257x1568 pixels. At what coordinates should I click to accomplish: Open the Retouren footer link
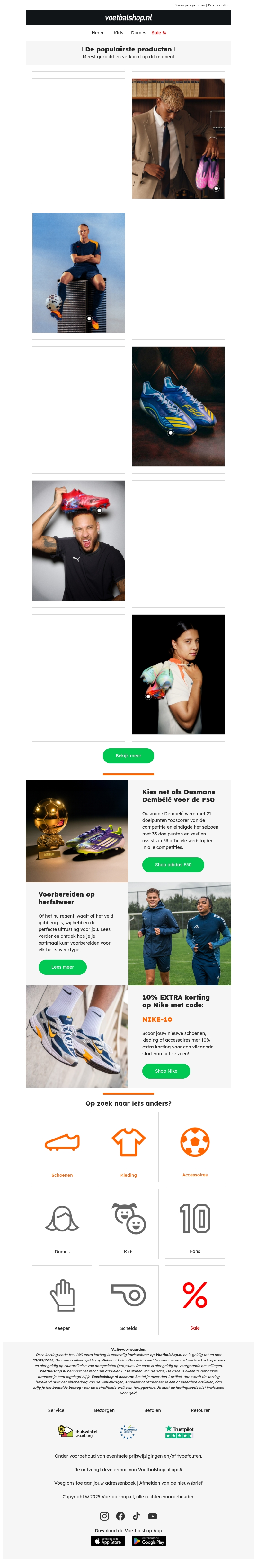tap(200, 1410)
